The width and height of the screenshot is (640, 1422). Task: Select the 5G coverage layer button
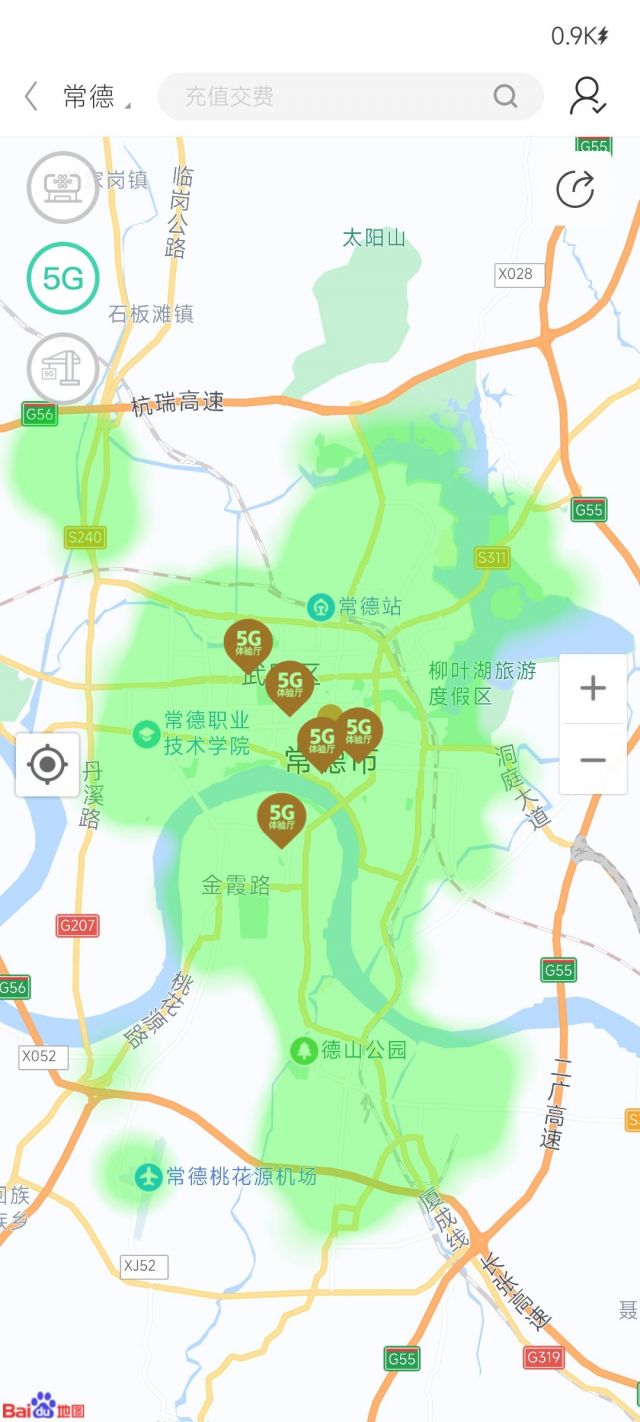(63, 278)
